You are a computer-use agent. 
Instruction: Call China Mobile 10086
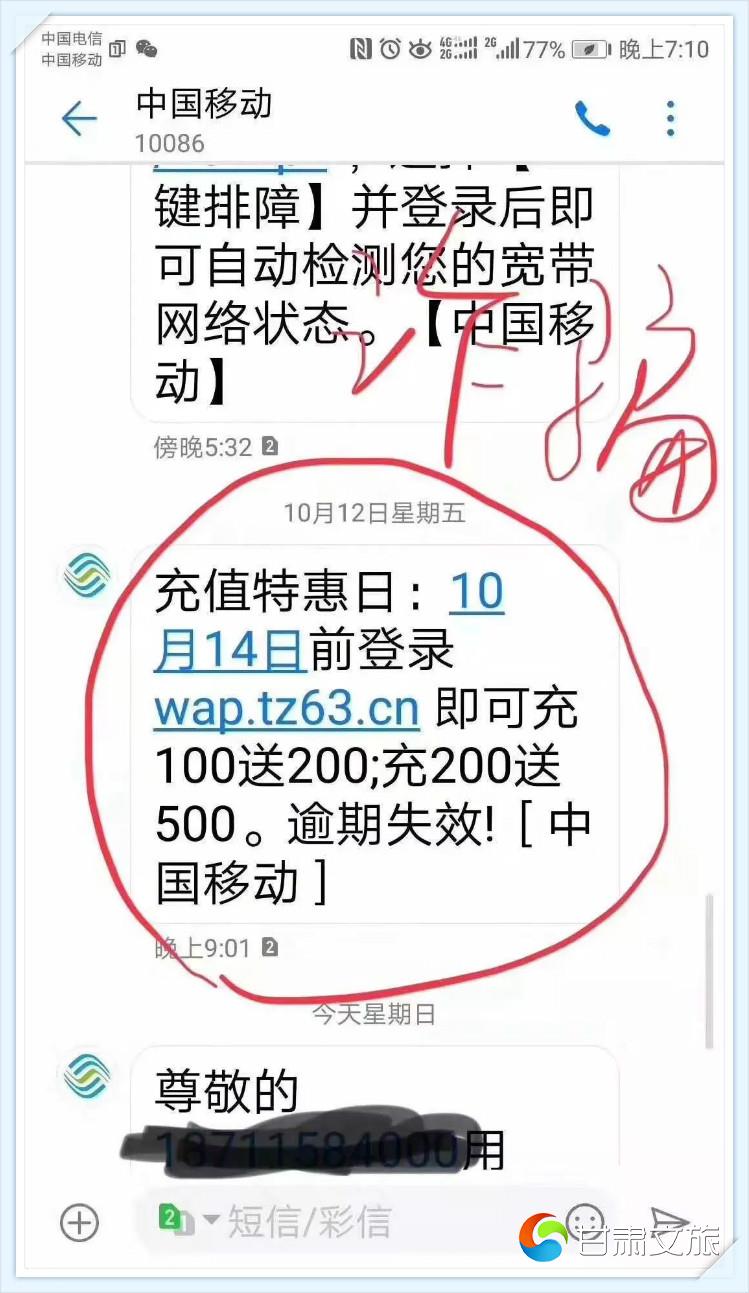(592, 120)
